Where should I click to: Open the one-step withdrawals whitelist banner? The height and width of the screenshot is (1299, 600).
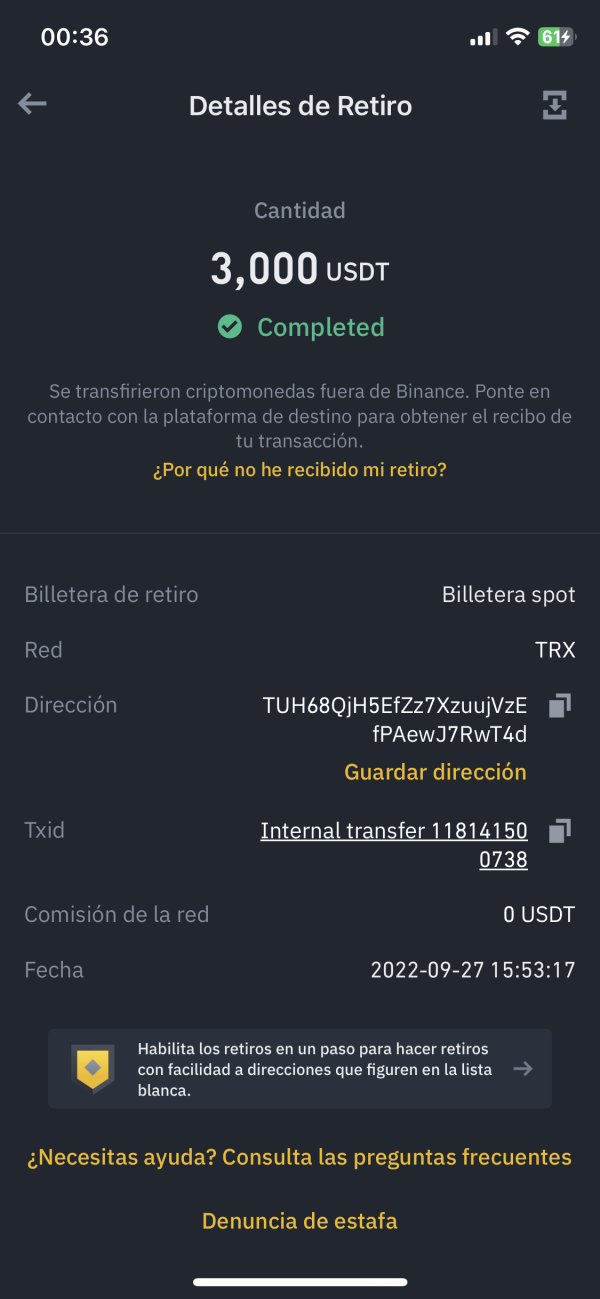pyautogui.click(x=300, y=1068)
